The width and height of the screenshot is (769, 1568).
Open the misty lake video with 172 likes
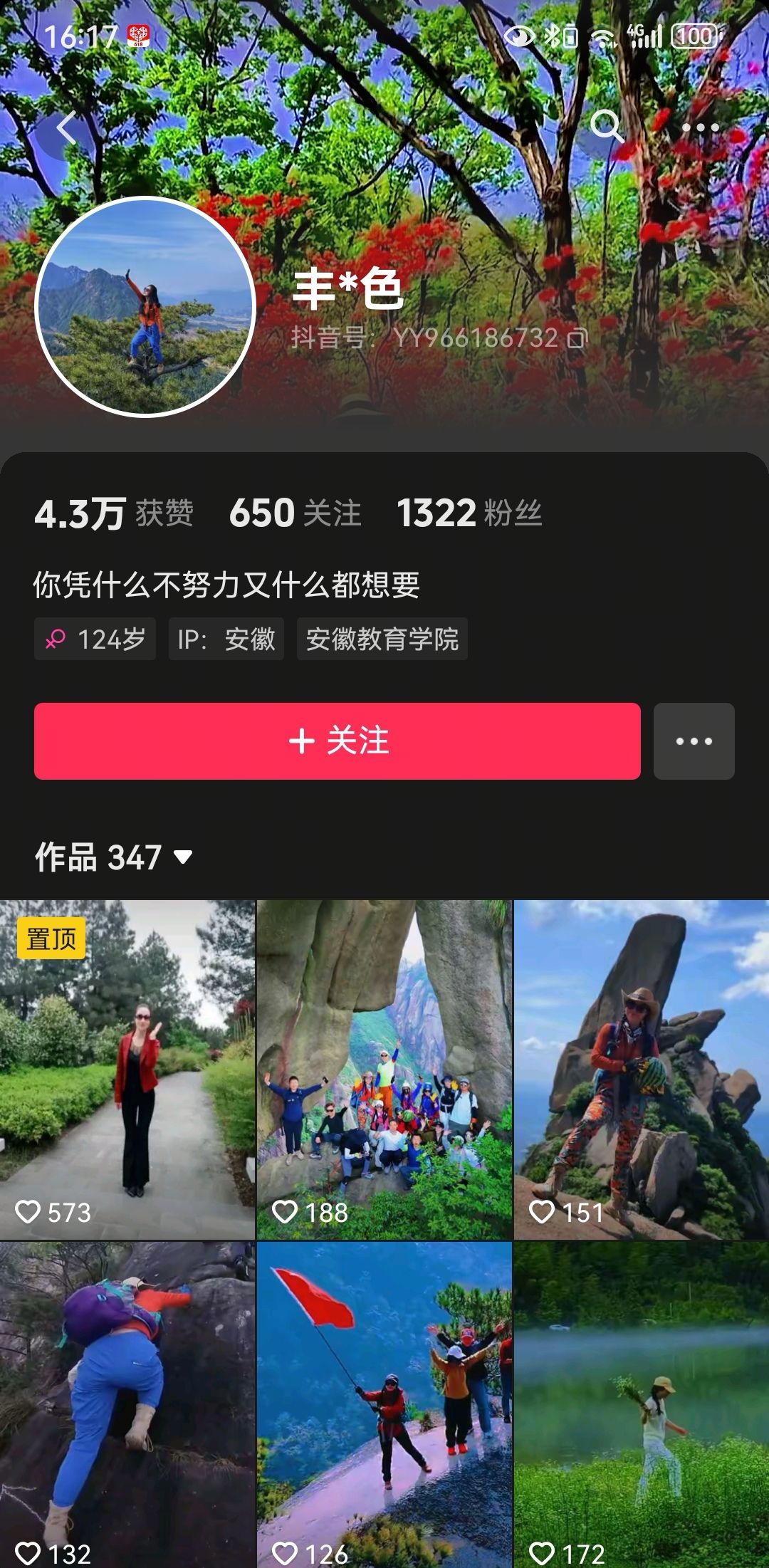[x=641, y=1403]
